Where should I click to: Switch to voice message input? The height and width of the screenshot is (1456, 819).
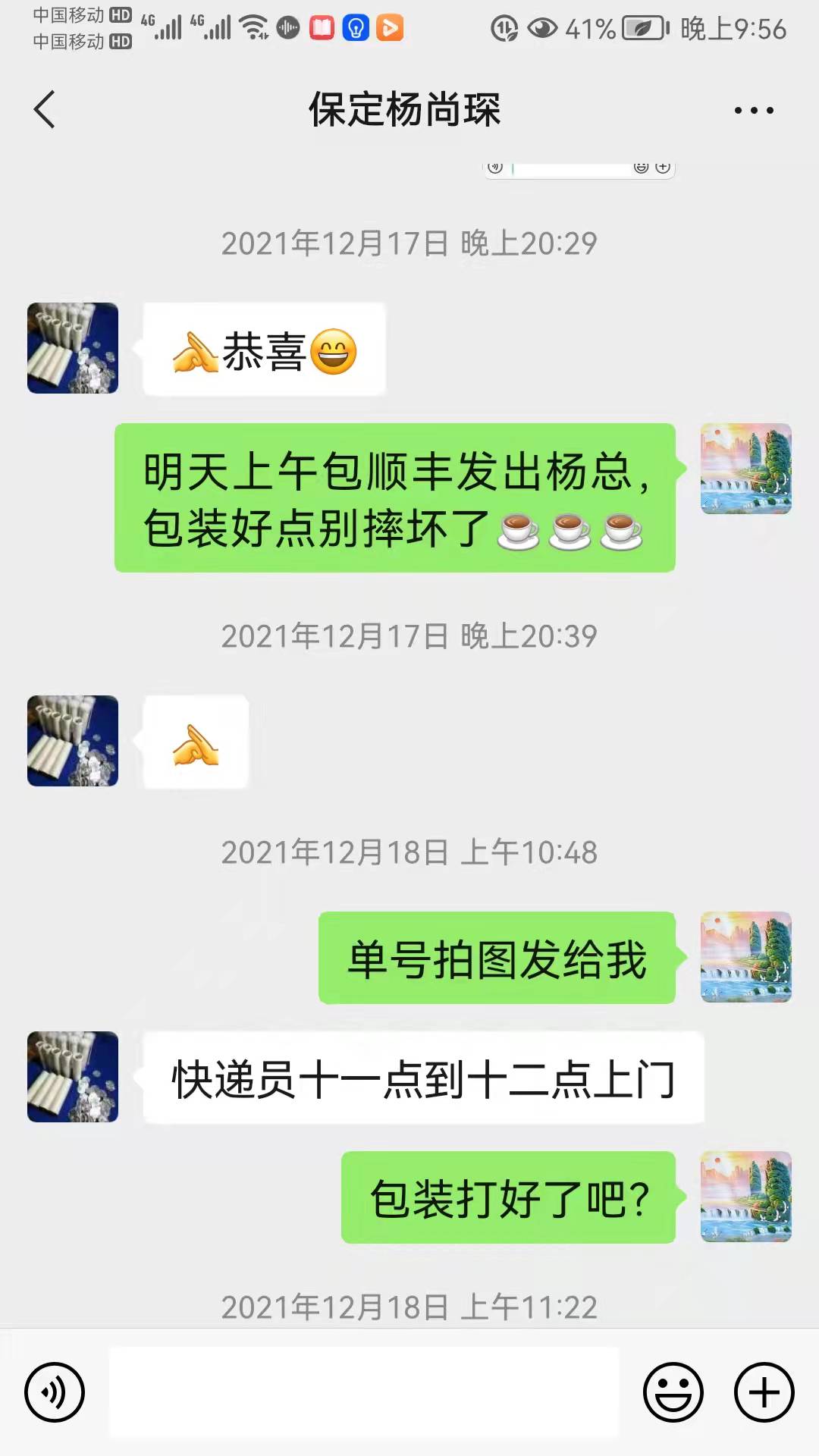click(55, 1392)
